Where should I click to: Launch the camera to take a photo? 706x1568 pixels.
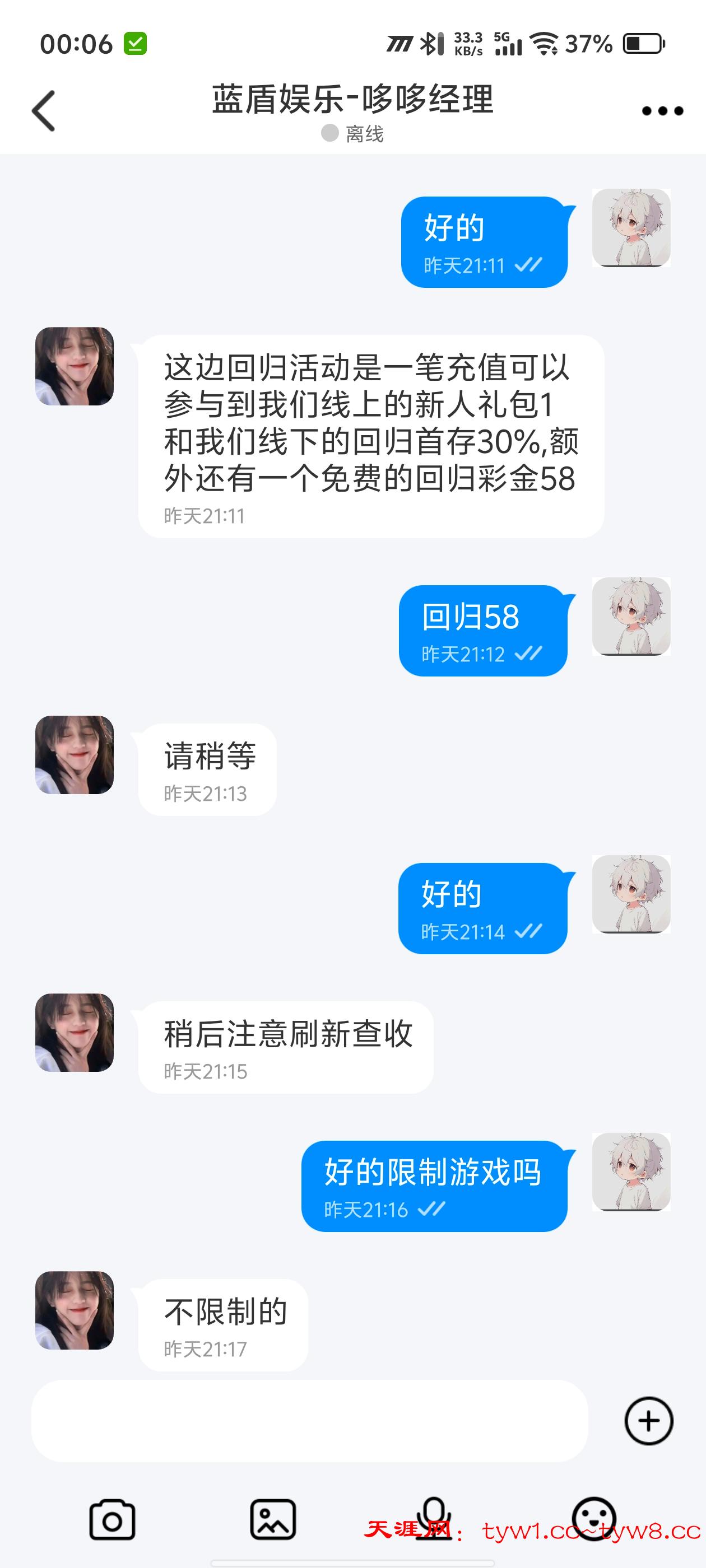click(x=112, y=1520)
